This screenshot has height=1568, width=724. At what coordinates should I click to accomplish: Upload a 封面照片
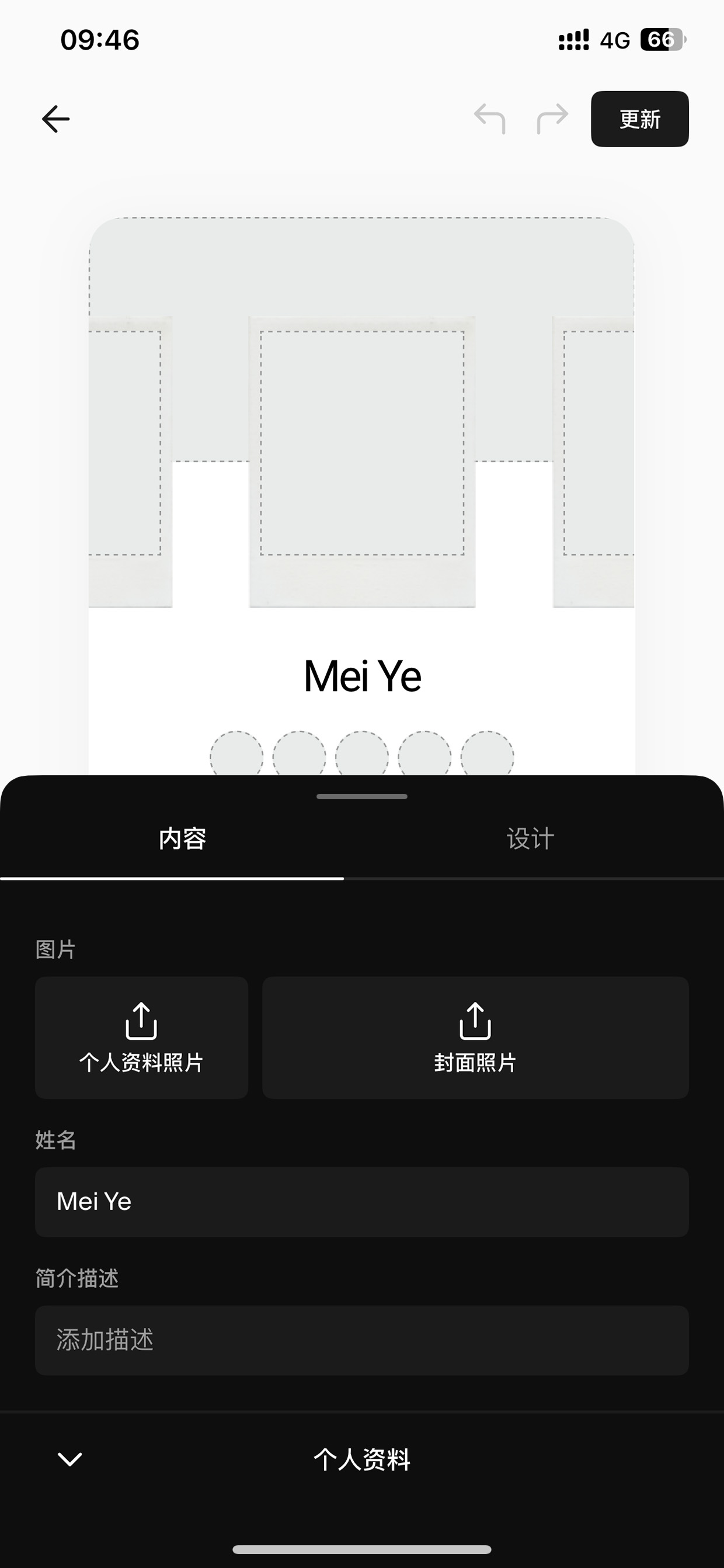click(x=475, y=1037)
